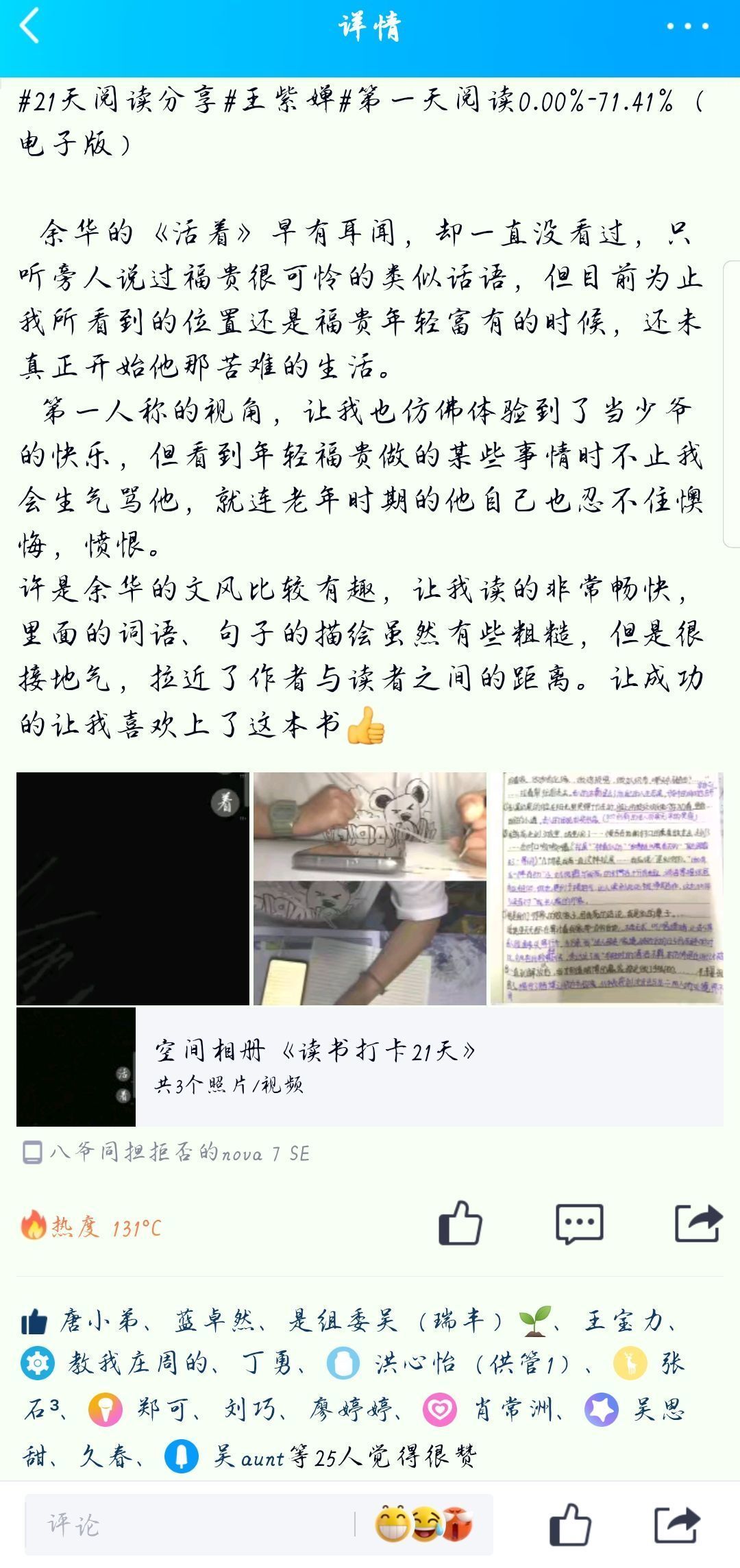Go back using the top-left arrow
This screenshot has width=740, height=1568.
[x=30, y=26]
